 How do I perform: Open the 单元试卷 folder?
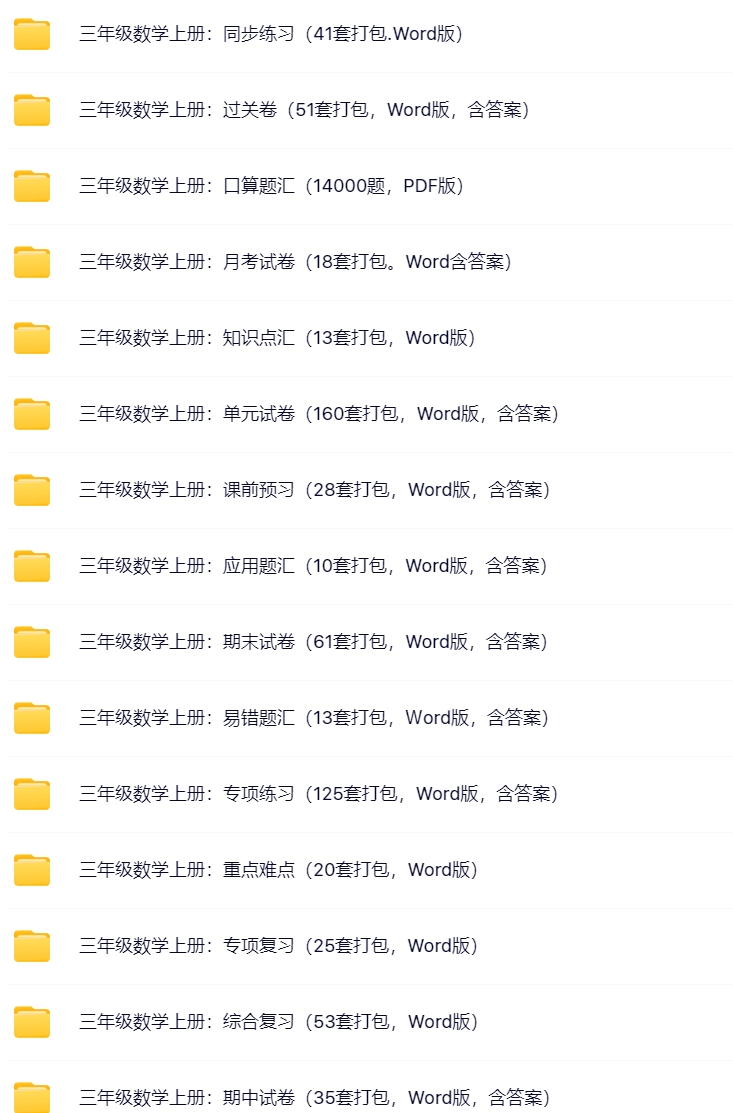point(318,414)
